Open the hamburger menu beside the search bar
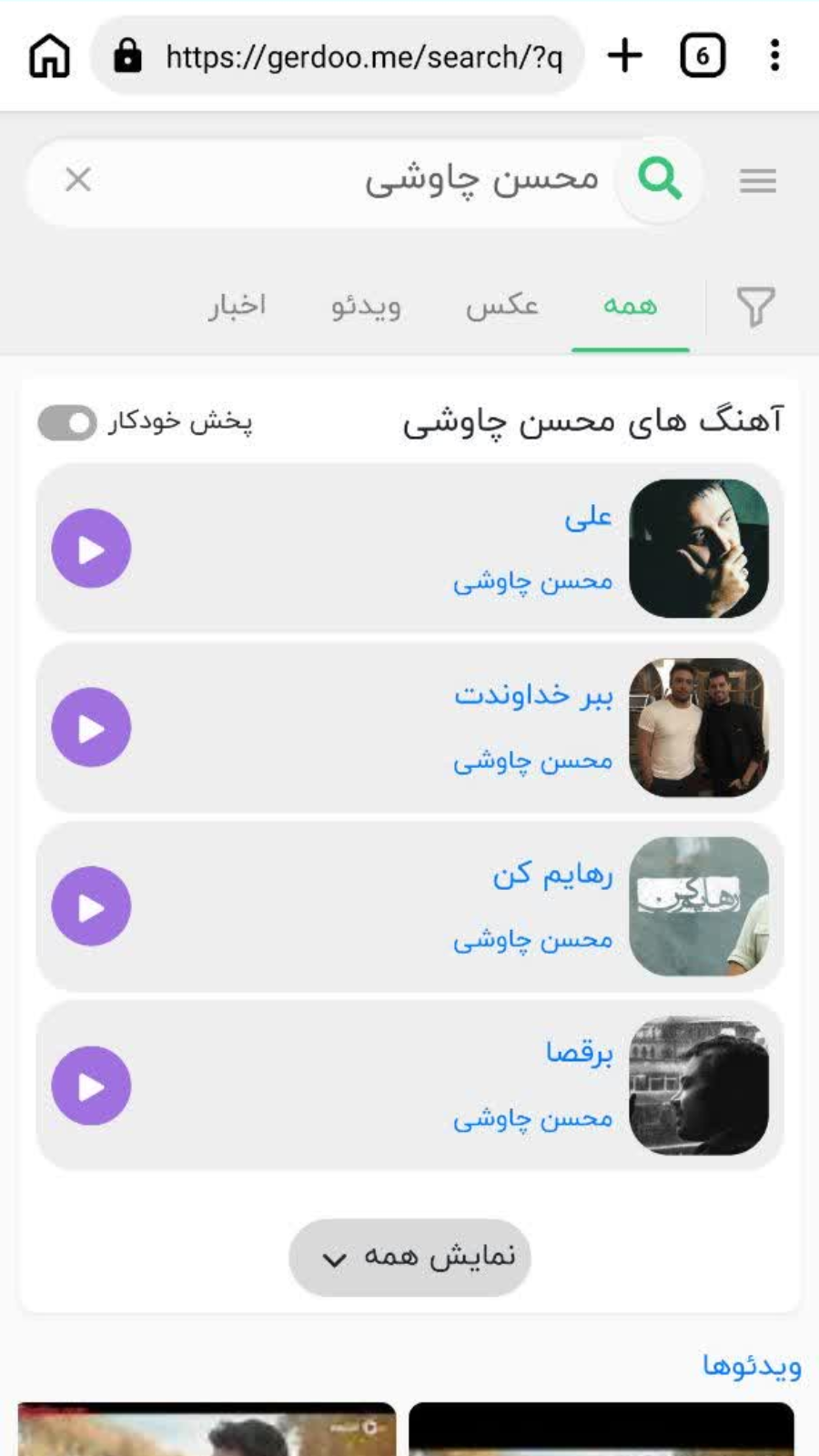The image size is (819, 1456). (758, 181)
